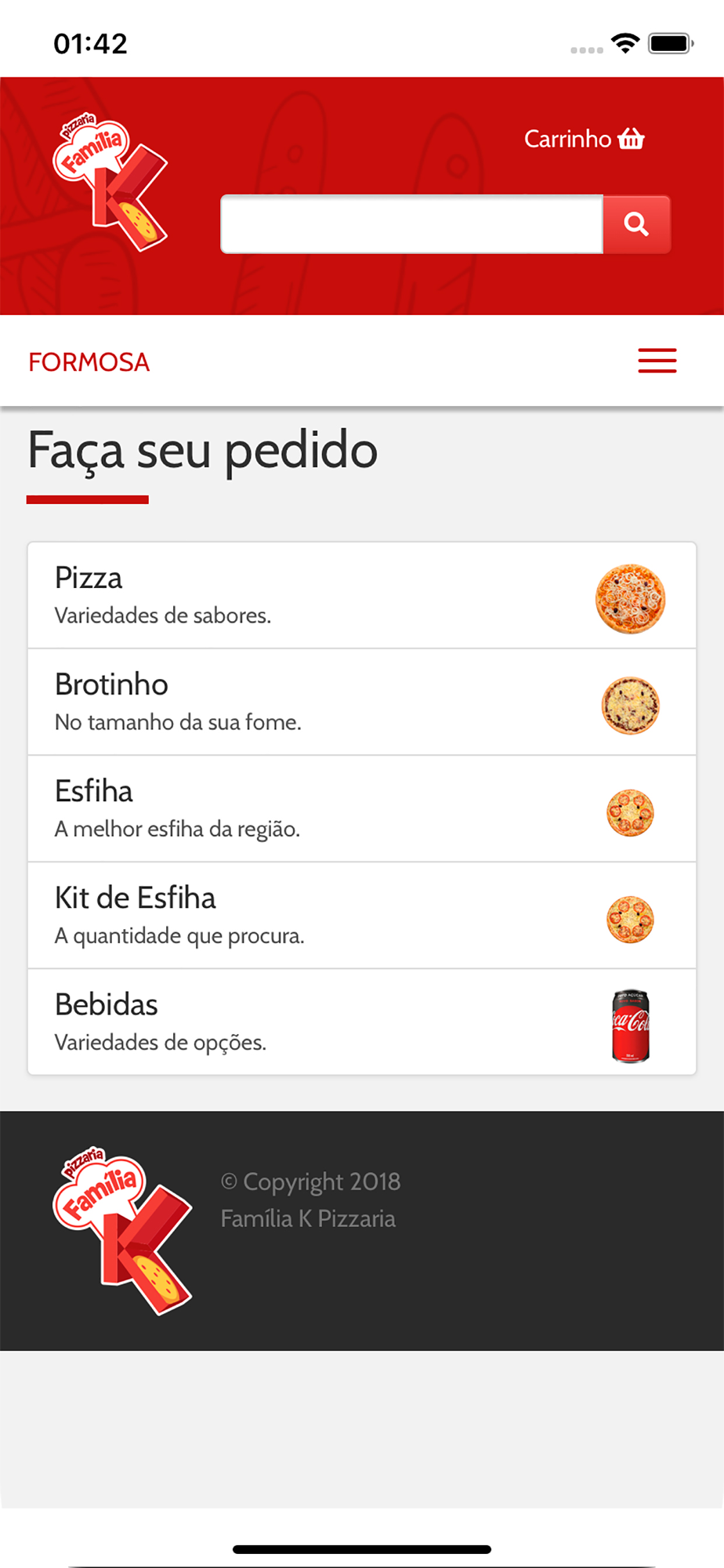View the Kit de Esfiha options
This screenshot has height=1568, width=724.
(x=361, y=916)
